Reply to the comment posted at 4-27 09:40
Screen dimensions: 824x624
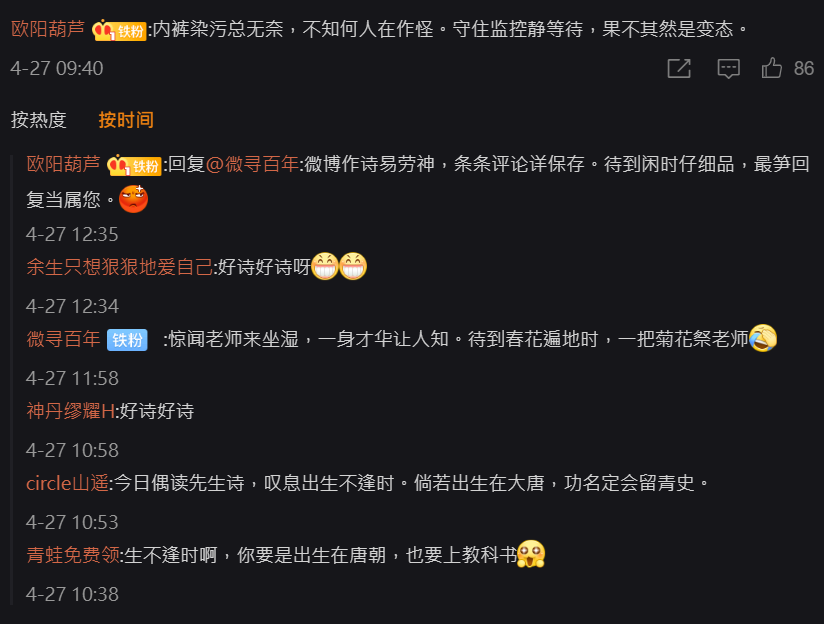pos(728,68)
